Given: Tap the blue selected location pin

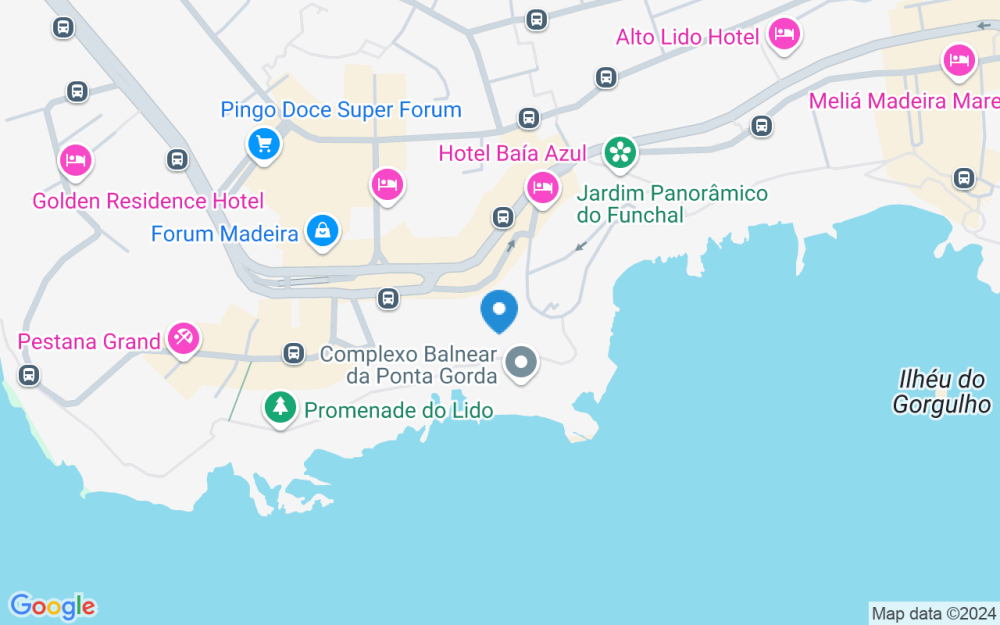Looking at the screenshot, I should pos(499,311).
